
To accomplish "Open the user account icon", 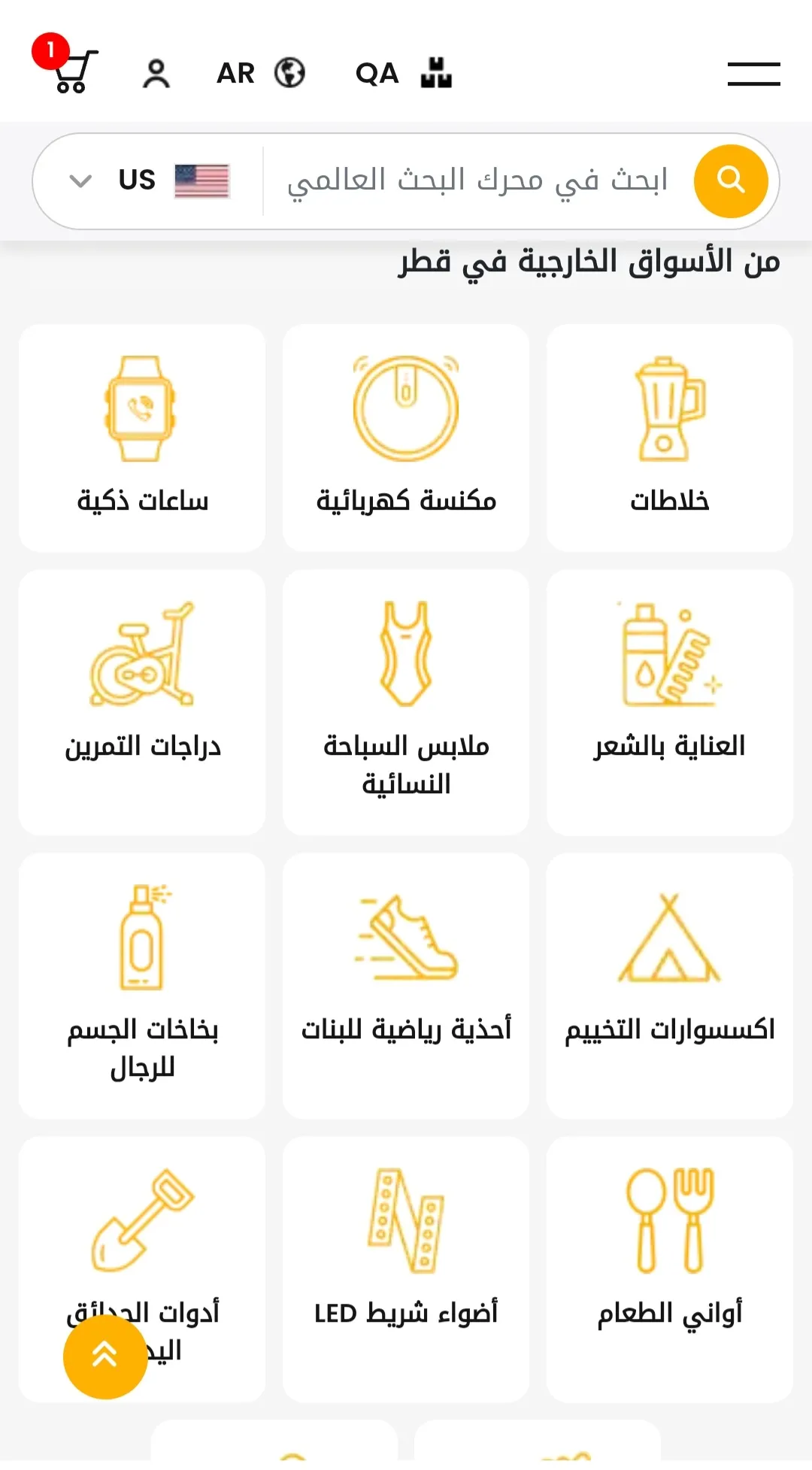I will click(x=156, y=74).
